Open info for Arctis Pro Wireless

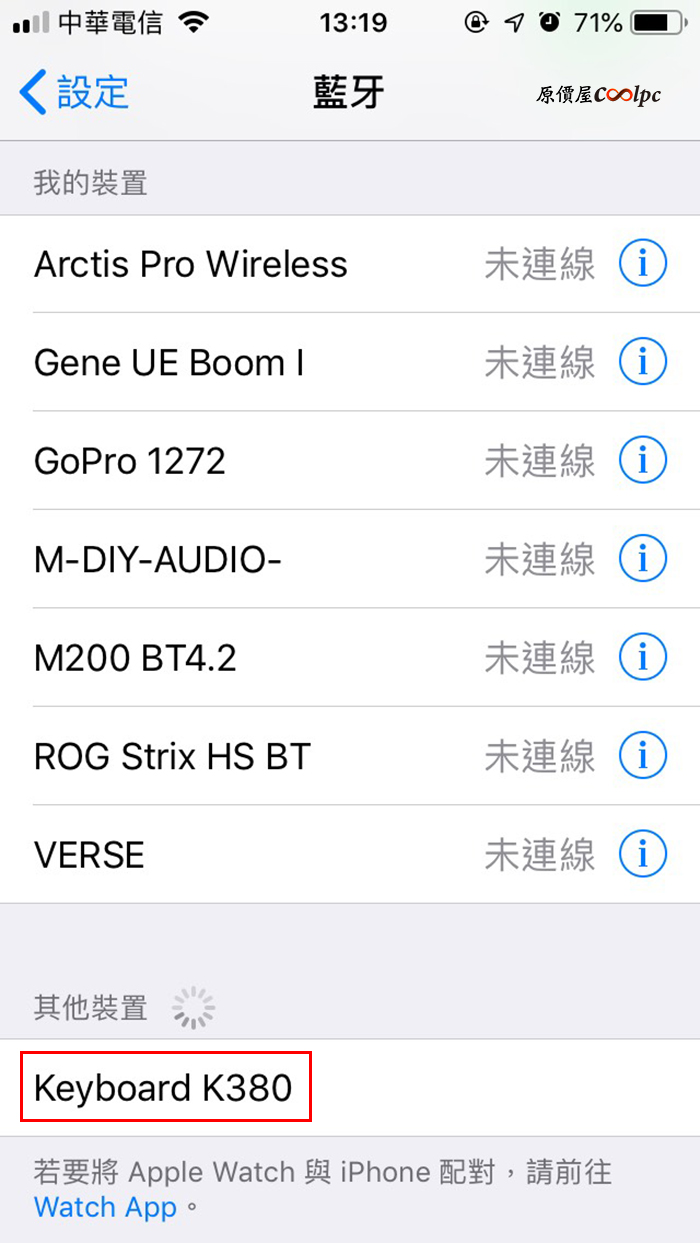click(643, 264)
